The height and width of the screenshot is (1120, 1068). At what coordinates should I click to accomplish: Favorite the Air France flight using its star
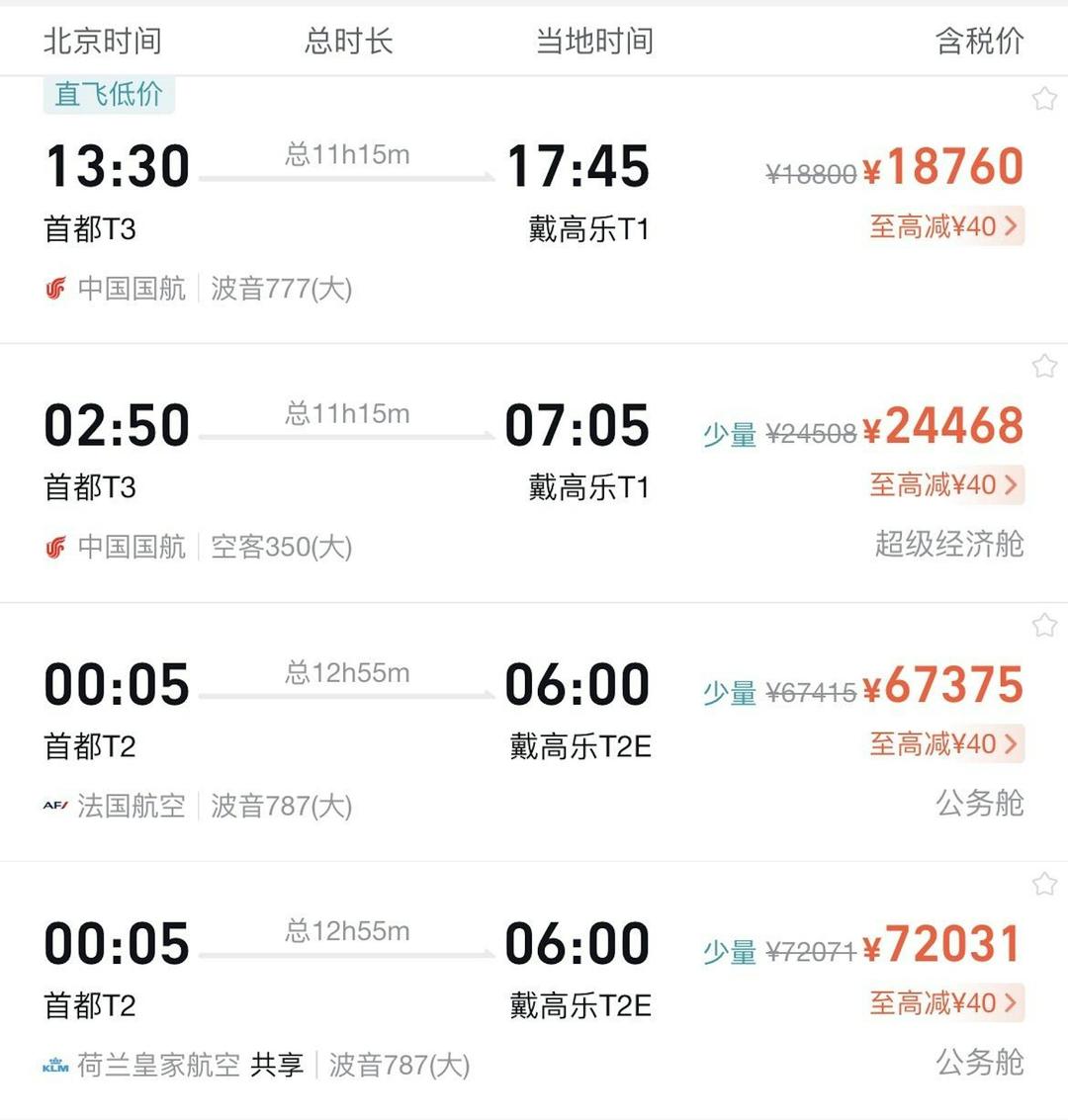(1045, 624)
